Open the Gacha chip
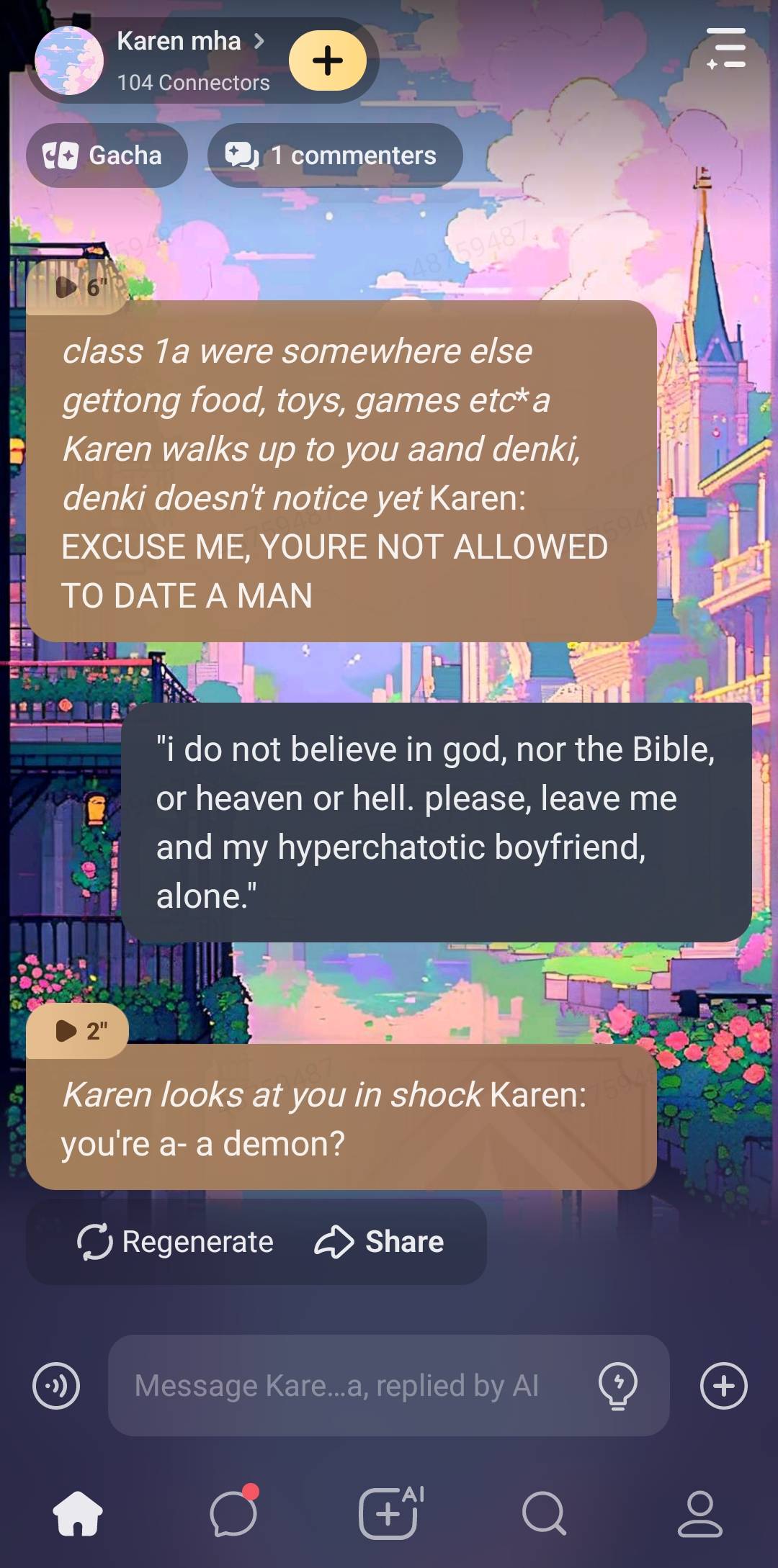778x1568 pixels. 107,156
